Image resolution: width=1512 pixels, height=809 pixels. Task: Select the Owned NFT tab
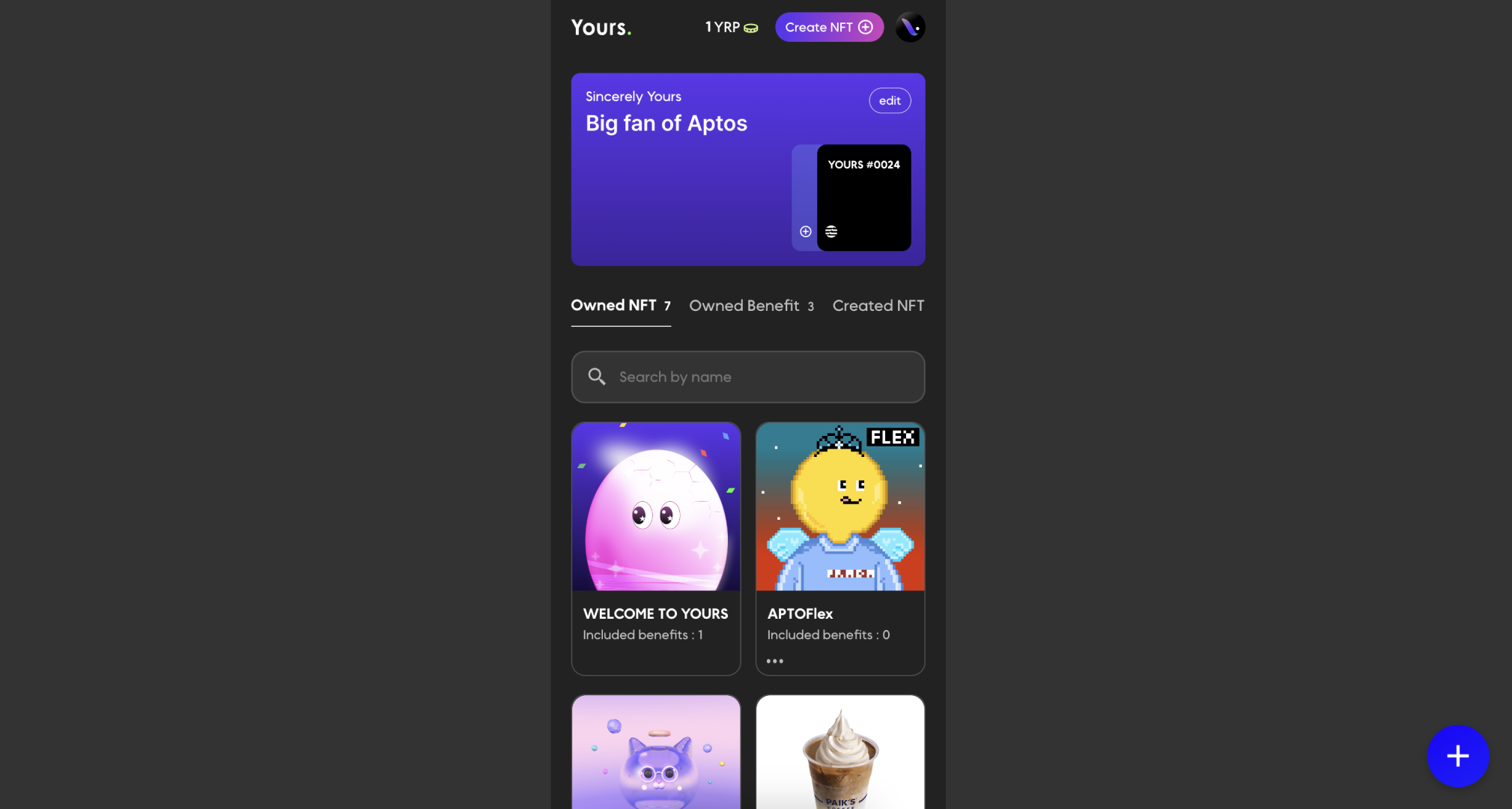pos(620,306)
